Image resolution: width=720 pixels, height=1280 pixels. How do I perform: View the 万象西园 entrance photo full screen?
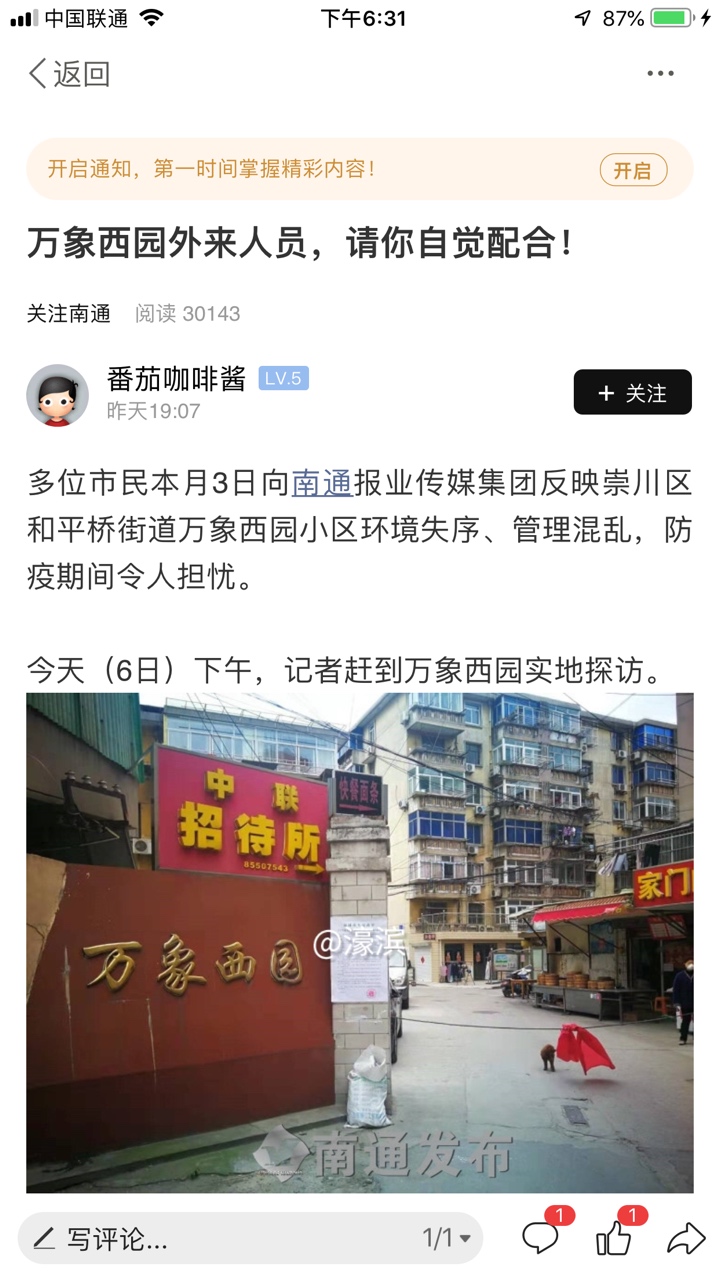point(360,942)
